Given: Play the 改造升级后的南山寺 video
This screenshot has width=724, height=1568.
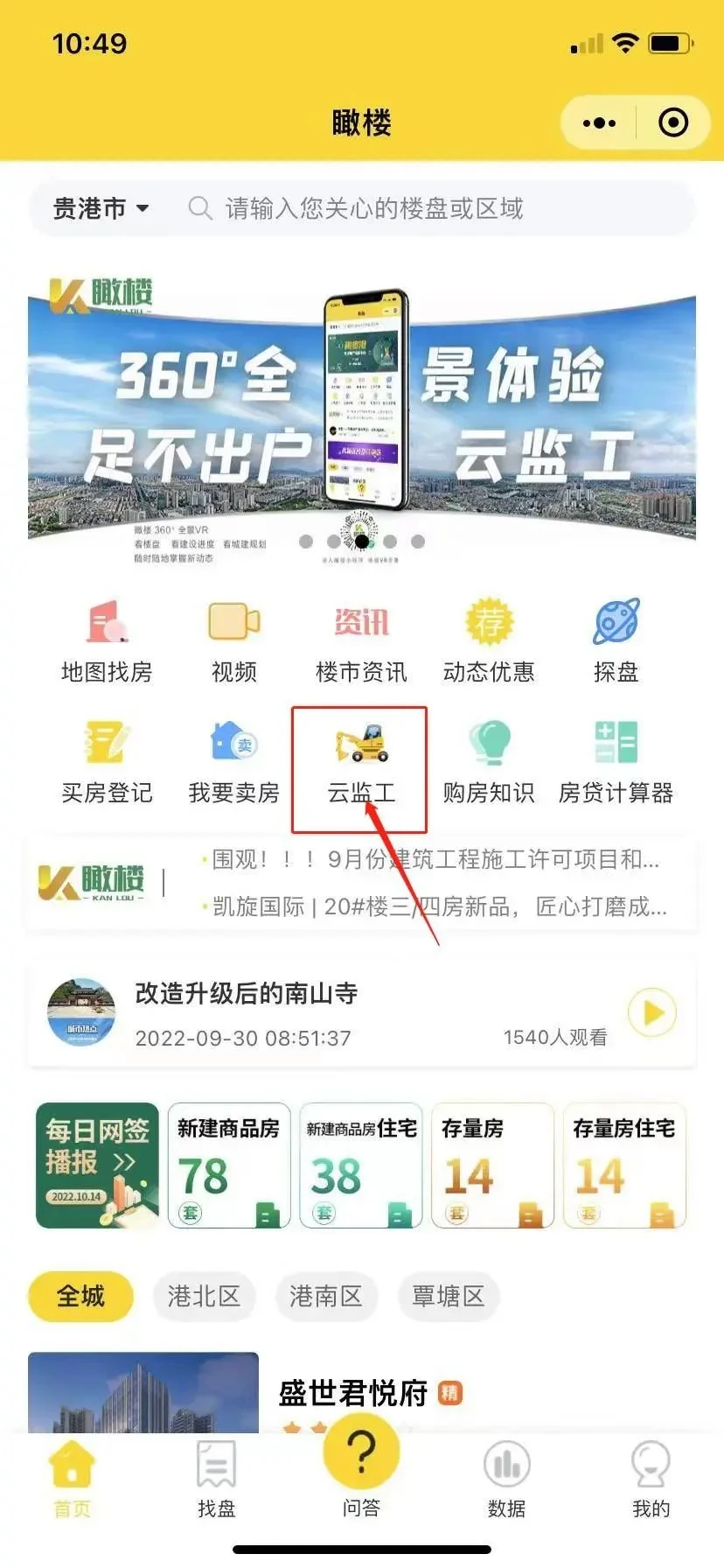Looking at the screenshot, I should (651, 1012).
